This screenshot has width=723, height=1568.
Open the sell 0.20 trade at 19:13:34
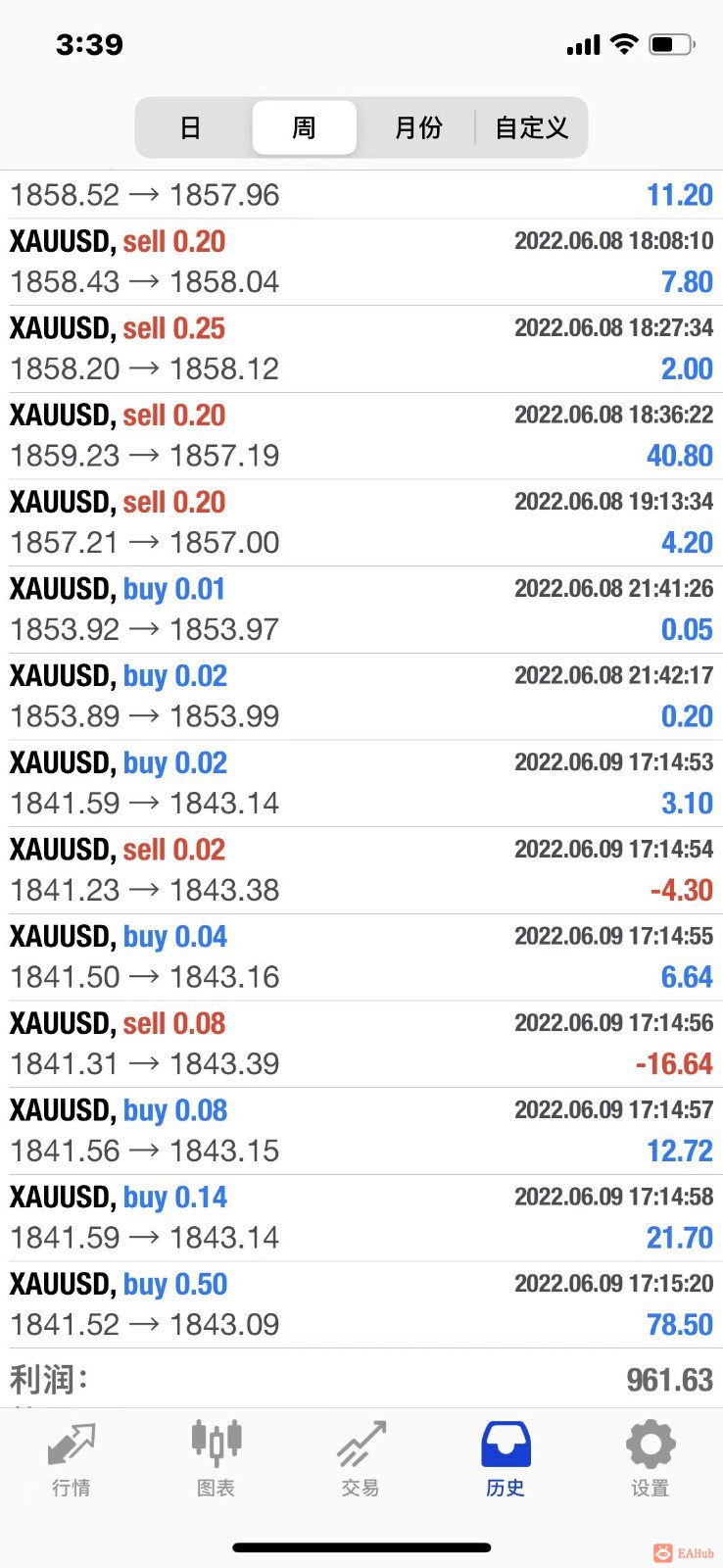click(361, 522)
